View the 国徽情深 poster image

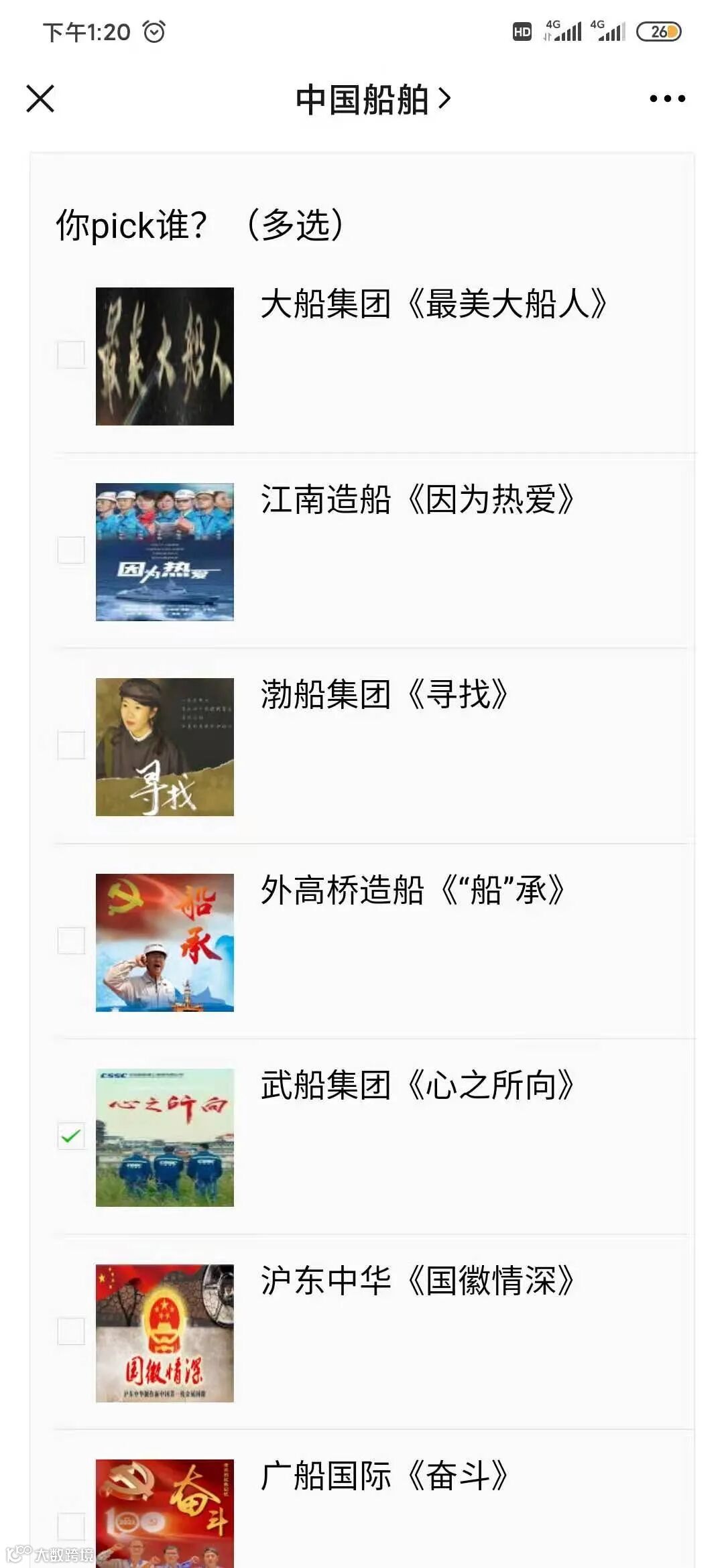(165, 1333)
